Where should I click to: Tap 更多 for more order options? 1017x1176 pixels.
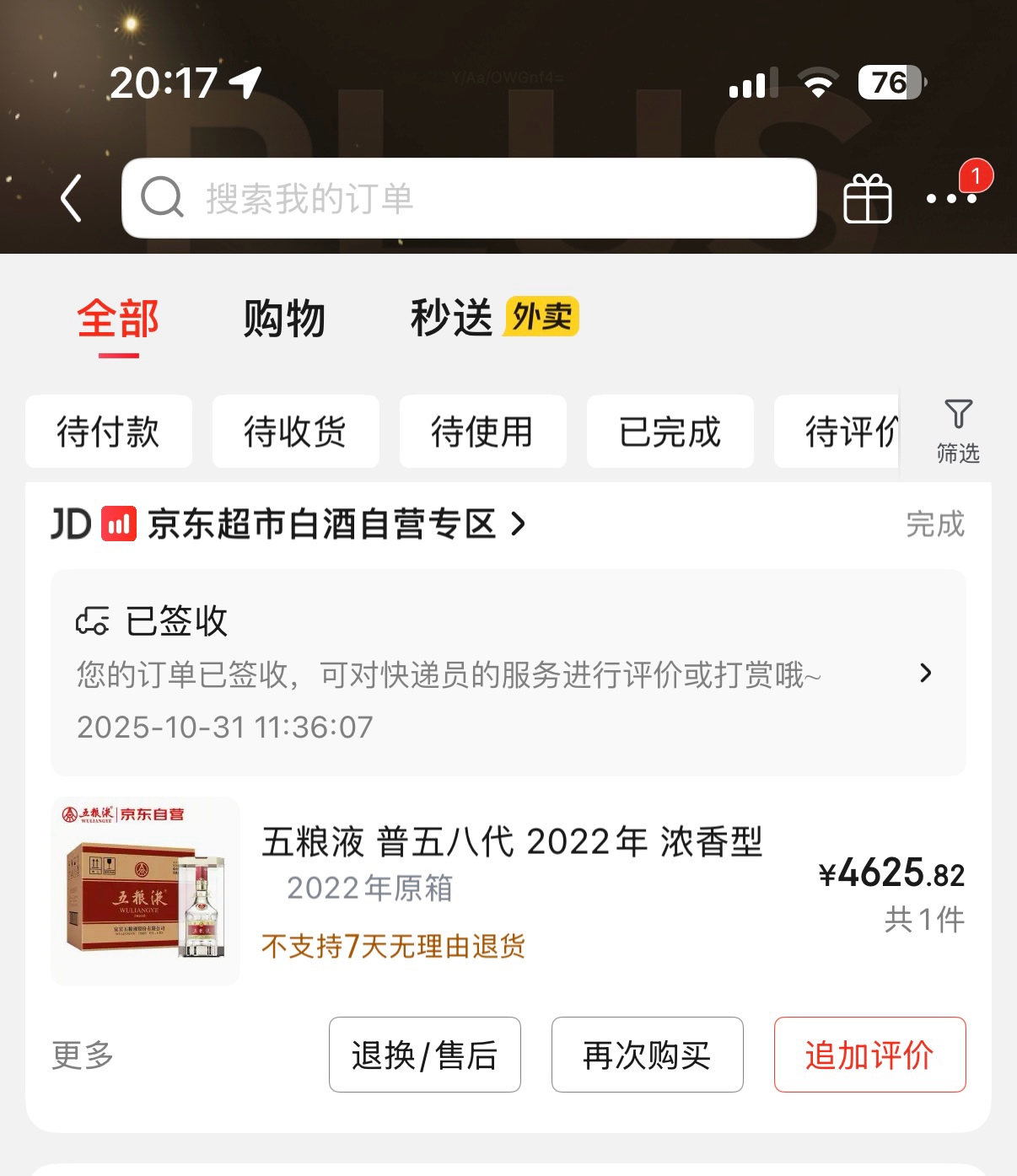[83, 1055]
